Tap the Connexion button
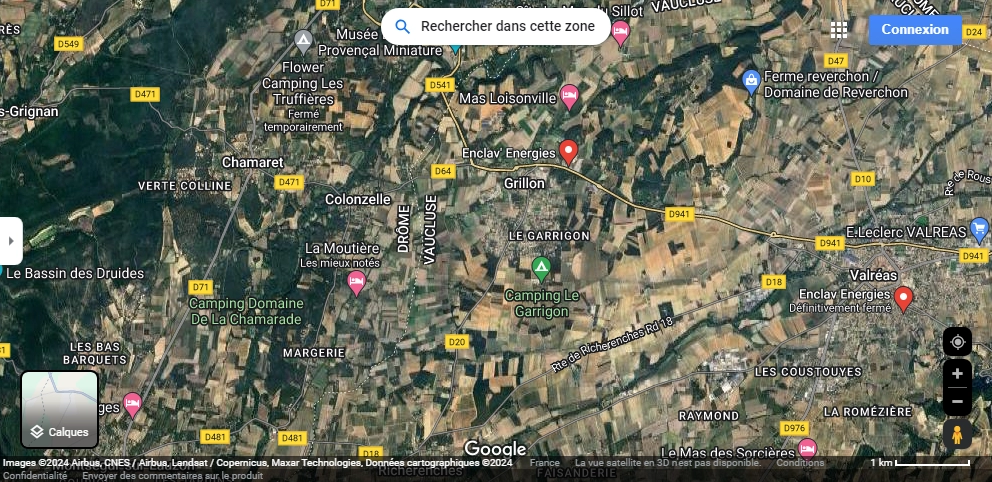 coord(914,29)
